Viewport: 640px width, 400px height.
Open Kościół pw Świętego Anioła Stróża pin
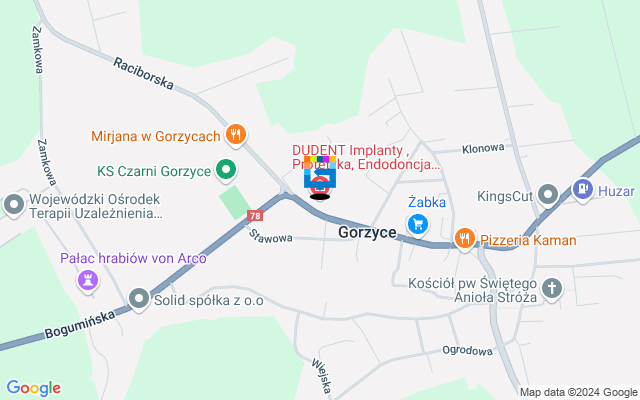pyautogui.click(x=552, y=290)
